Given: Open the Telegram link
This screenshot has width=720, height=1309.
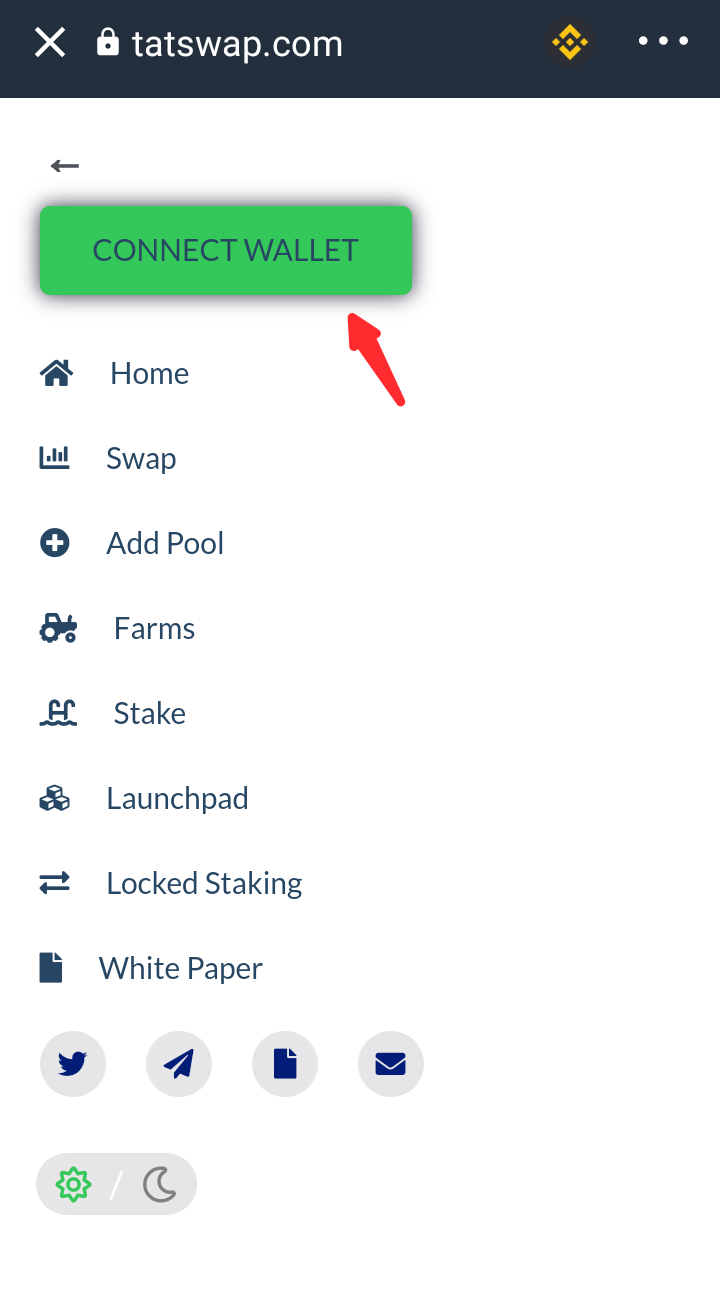Looking at the screenshot, I should (x=178, y=1064).
